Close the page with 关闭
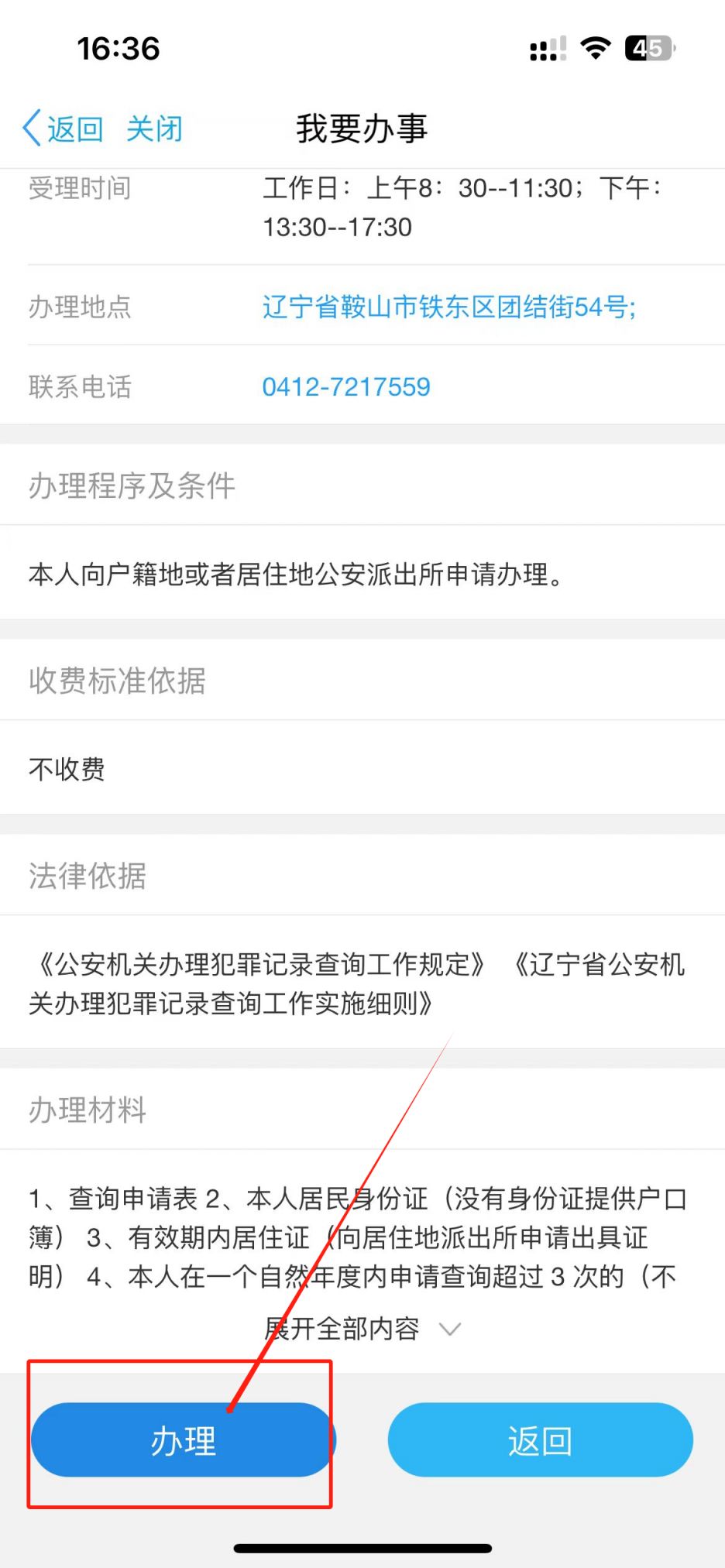 (154, 129)
